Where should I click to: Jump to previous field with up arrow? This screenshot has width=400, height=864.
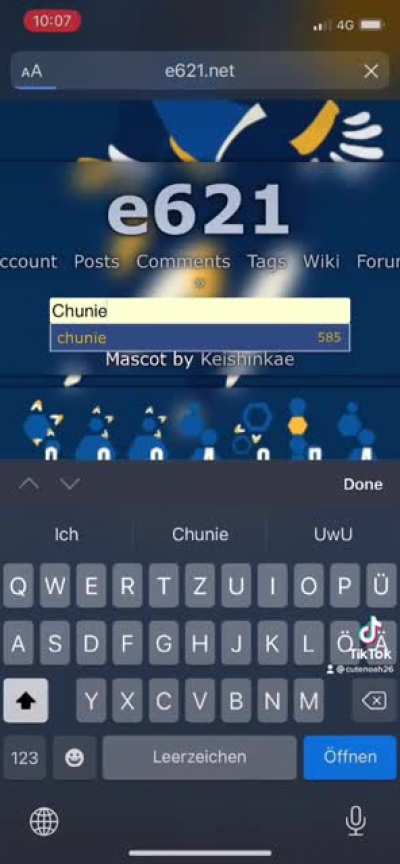click(x=29, y=484)
